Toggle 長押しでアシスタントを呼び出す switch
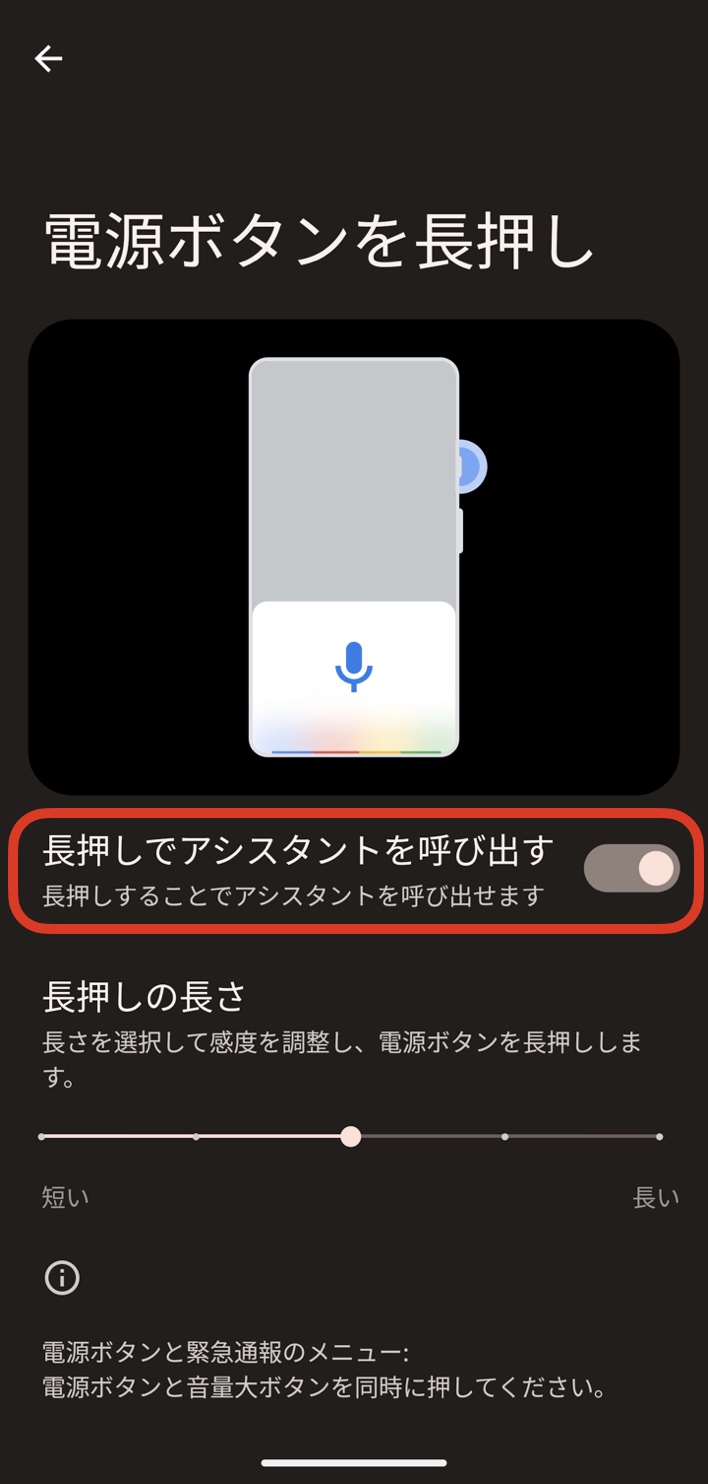This screenshot has height=1484, width=708. pos(631,868)
